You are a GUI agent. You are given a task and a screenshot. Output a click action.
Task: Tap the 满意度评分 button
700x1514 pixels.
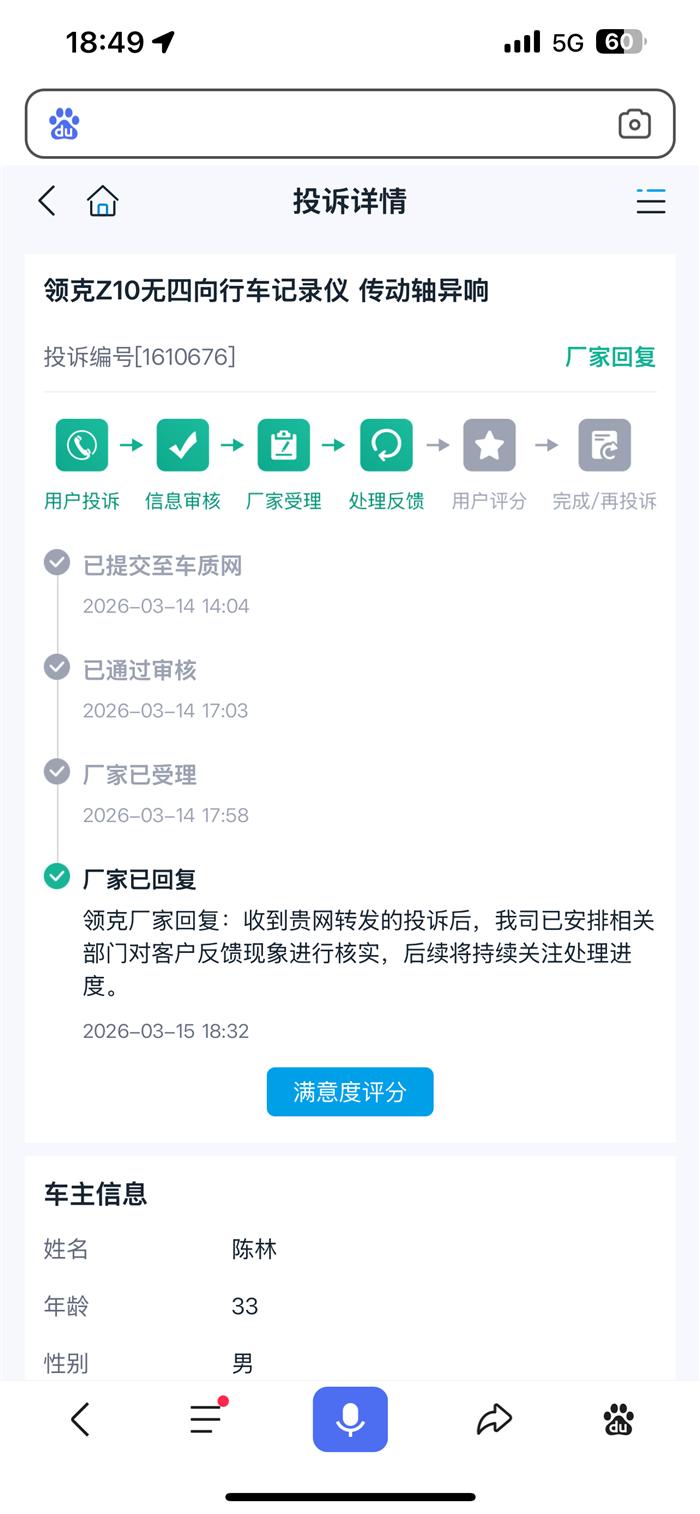coord(350,1091)
